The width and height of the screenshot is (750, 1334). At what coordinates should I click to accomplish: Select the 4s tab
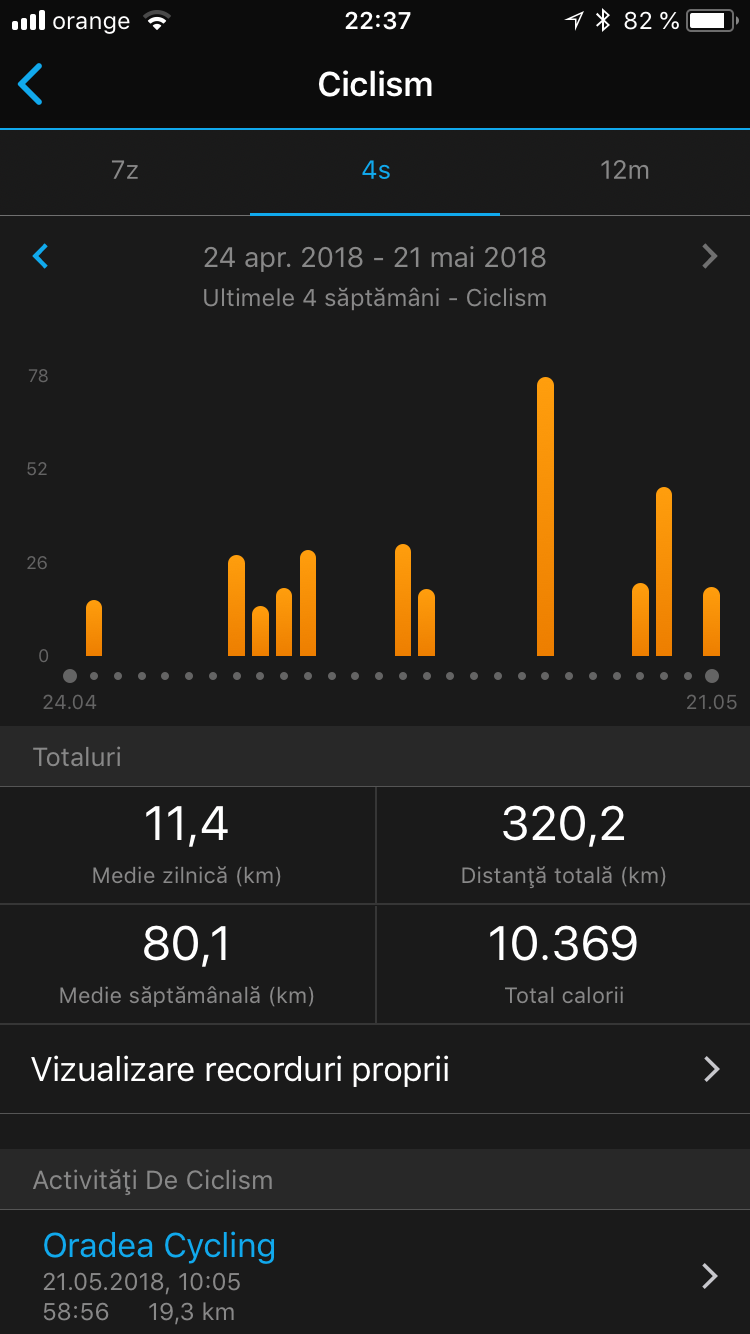375,171
